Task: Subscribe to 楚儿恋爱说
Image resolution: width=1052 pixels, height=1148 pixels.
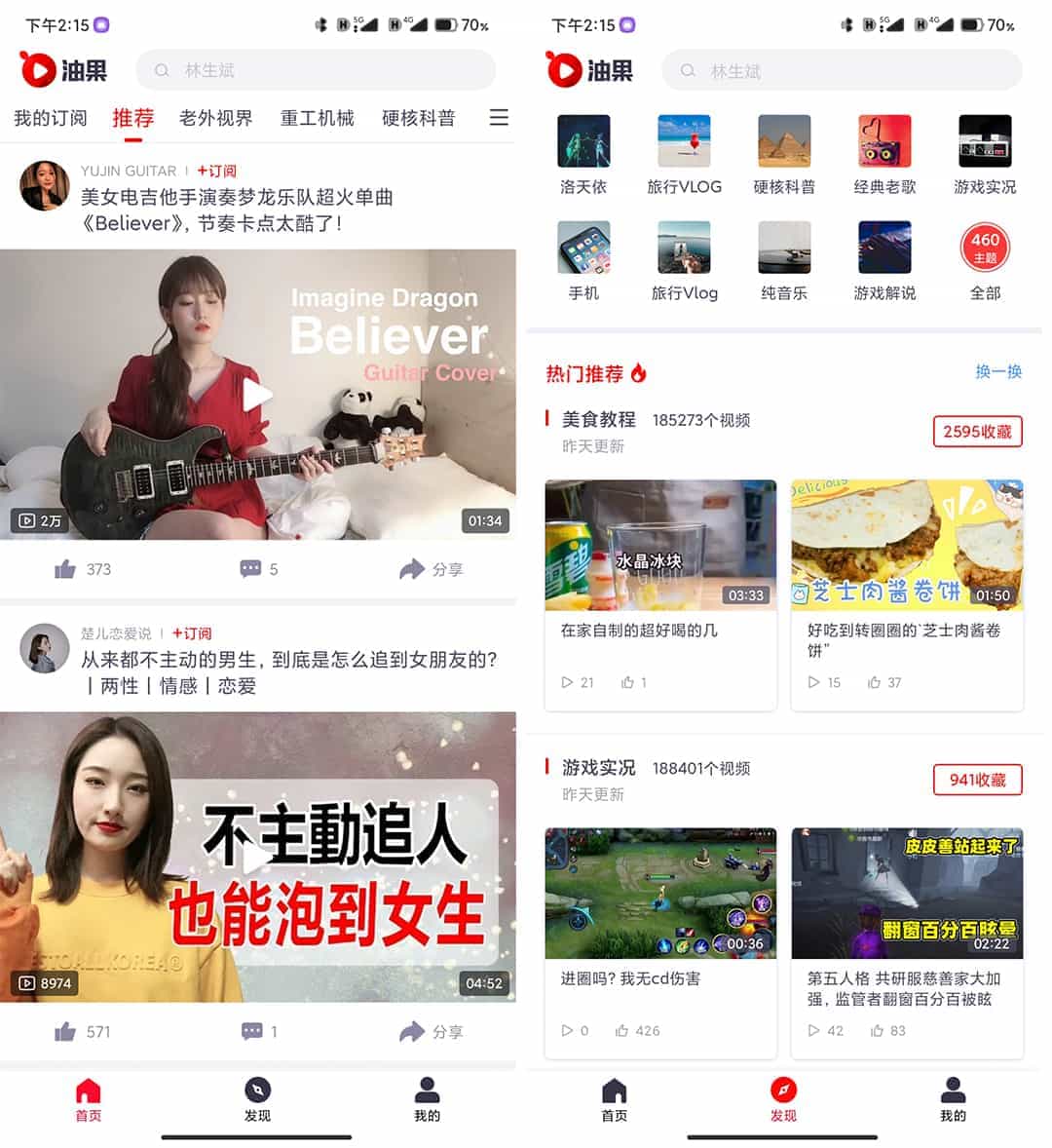Action: coord(192,633)
